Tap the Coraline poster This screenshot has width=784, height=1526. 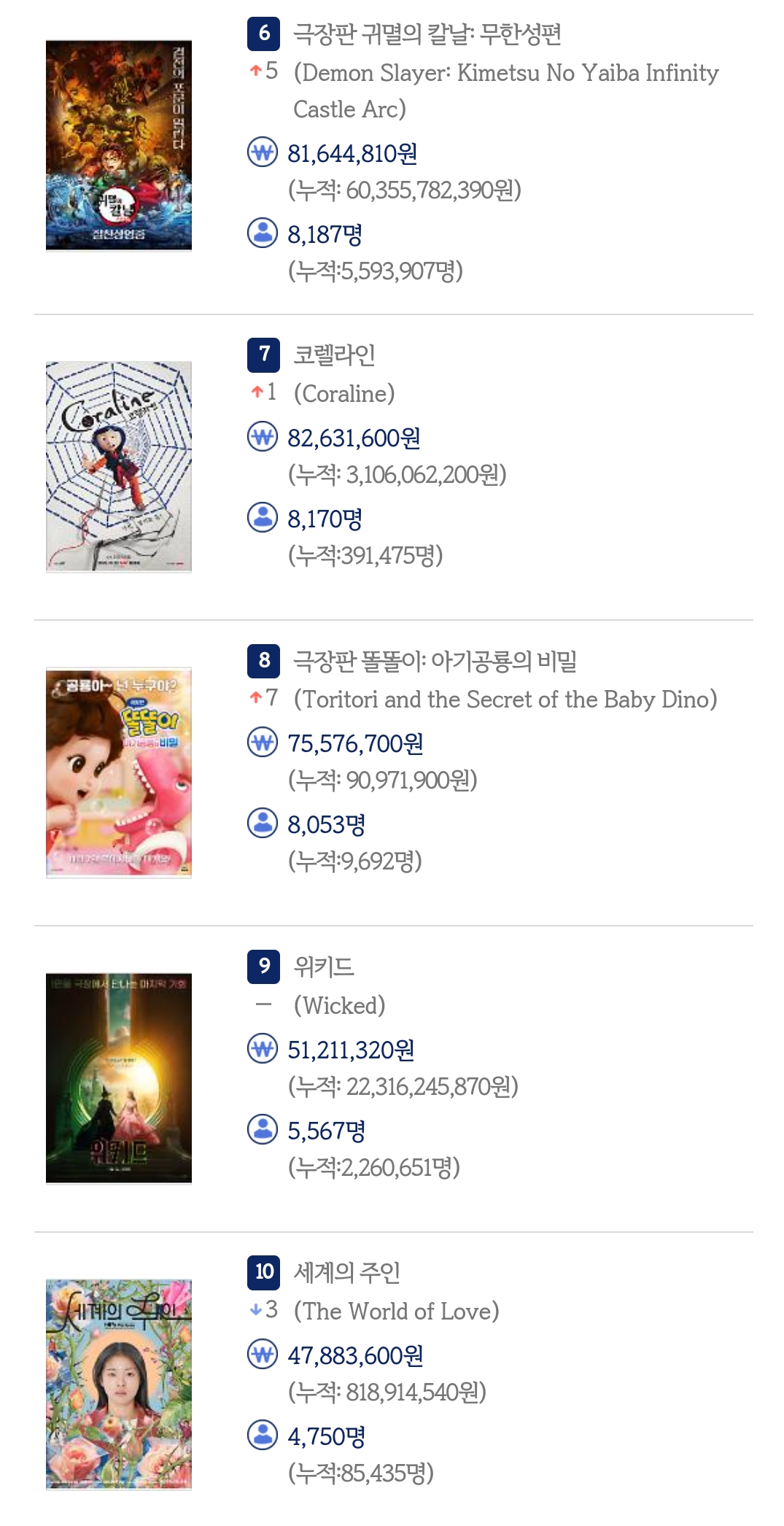[119, 467]
